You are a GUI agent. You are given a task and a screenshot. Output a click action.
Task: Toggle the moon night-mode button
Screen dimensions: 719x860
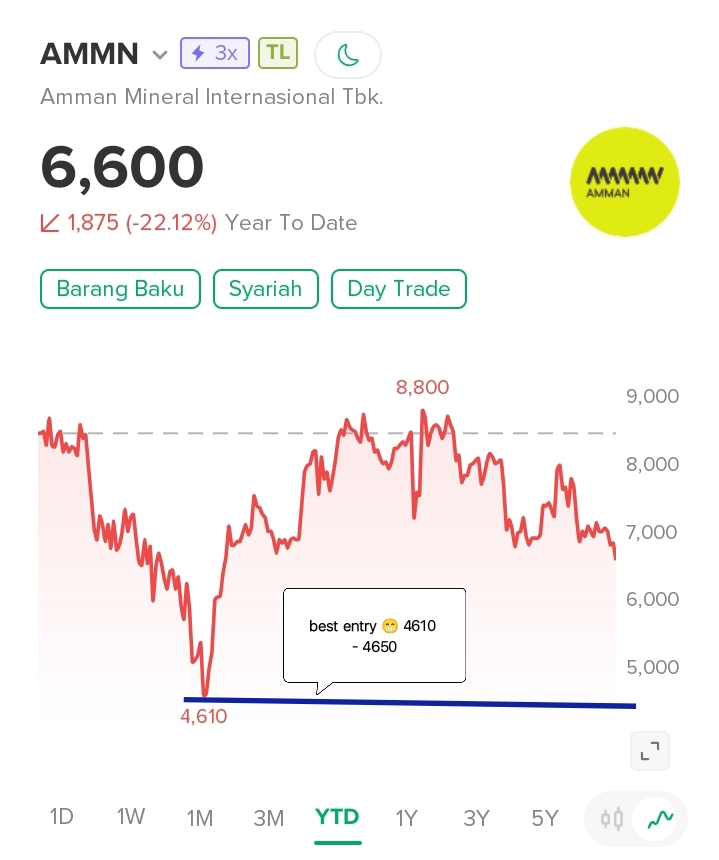click(348, 55)
